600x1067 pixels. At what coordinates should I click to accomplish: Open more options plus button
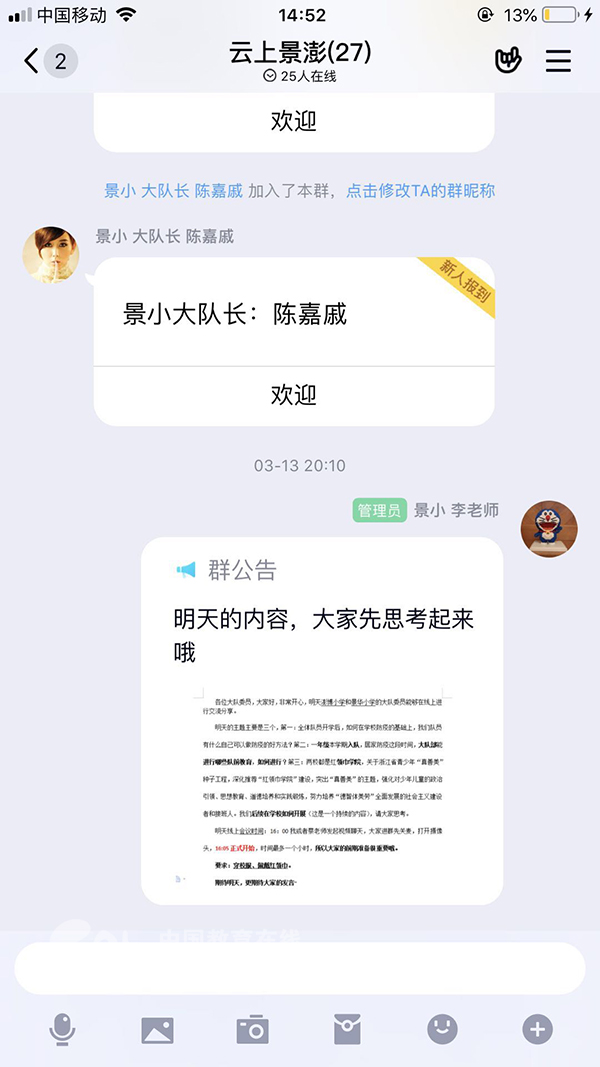[537, 1029]
